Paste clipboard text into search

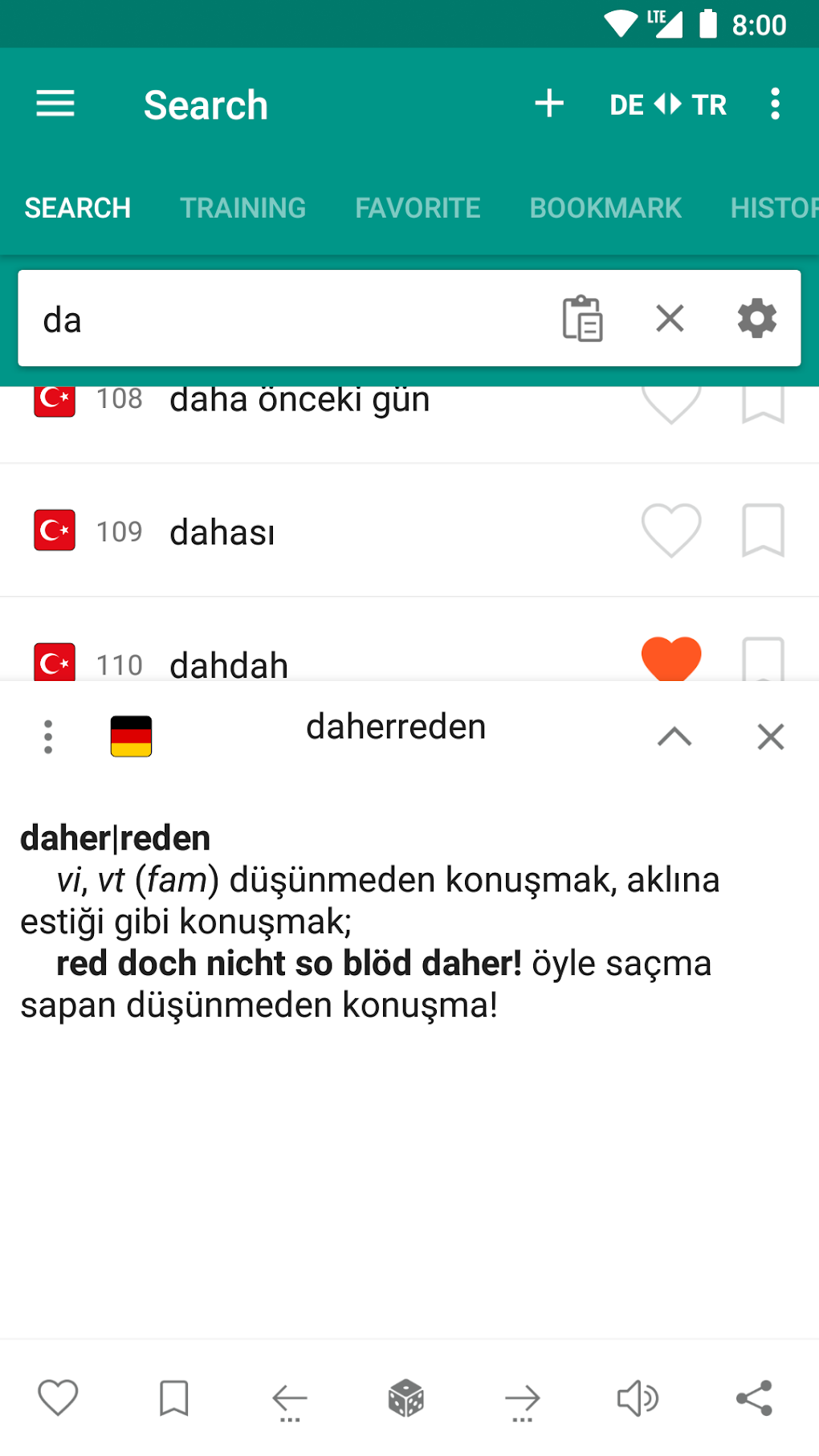tap(583, 319)
